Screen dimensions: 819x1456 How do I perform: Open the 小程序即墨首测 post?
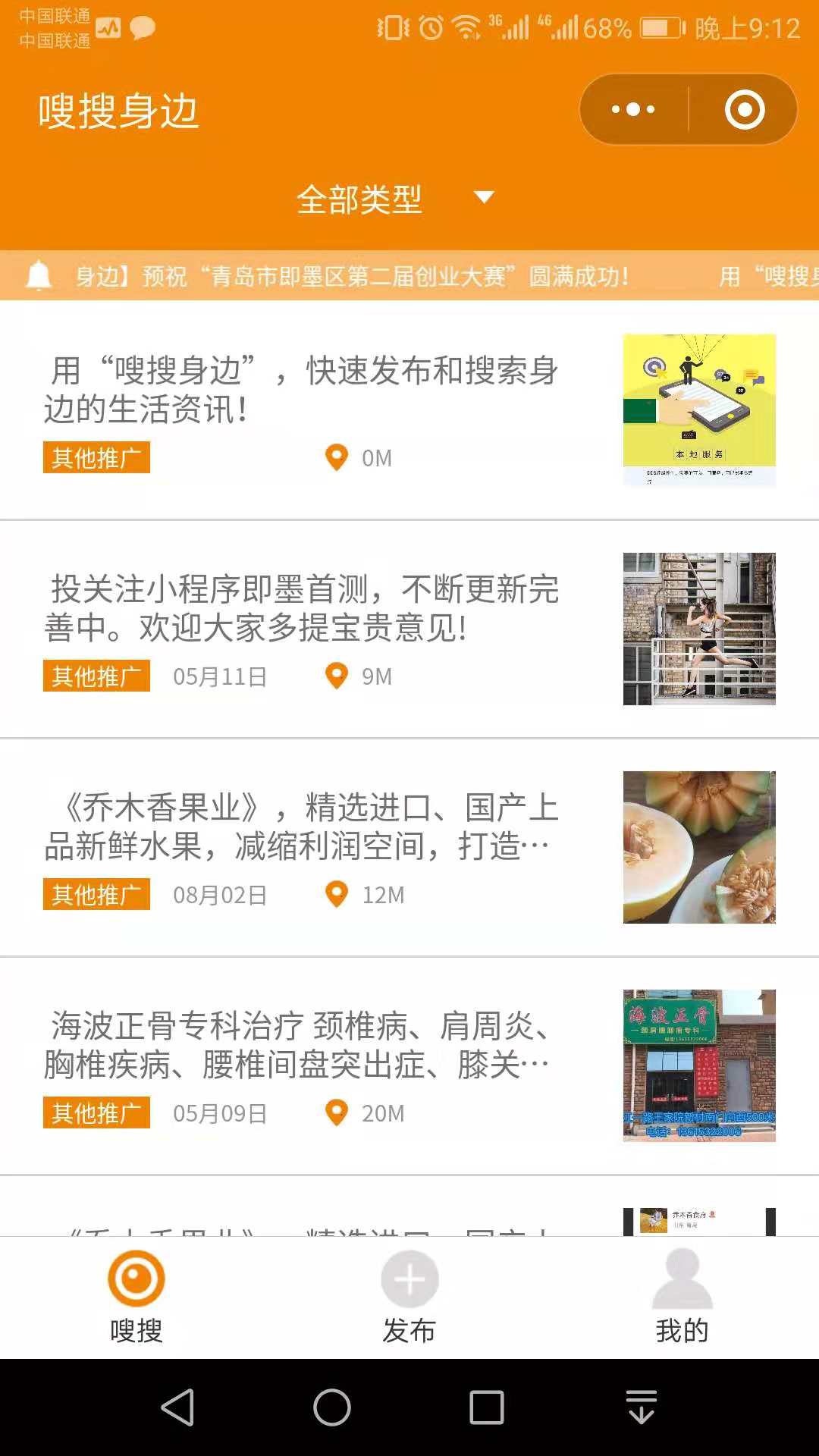[409, 629]
